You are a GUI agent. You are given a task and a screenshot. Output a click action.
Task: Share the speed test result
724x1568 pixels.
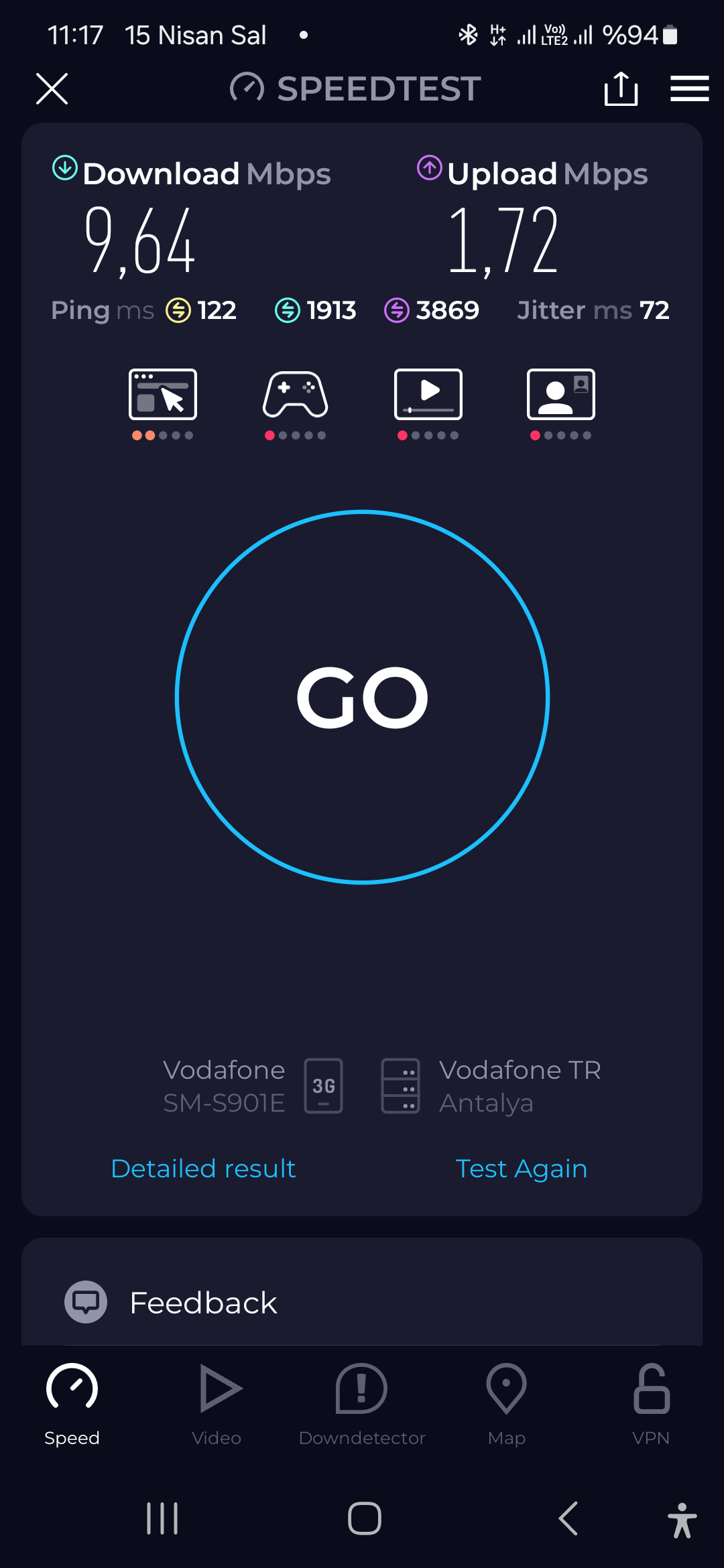coord(621,88)
